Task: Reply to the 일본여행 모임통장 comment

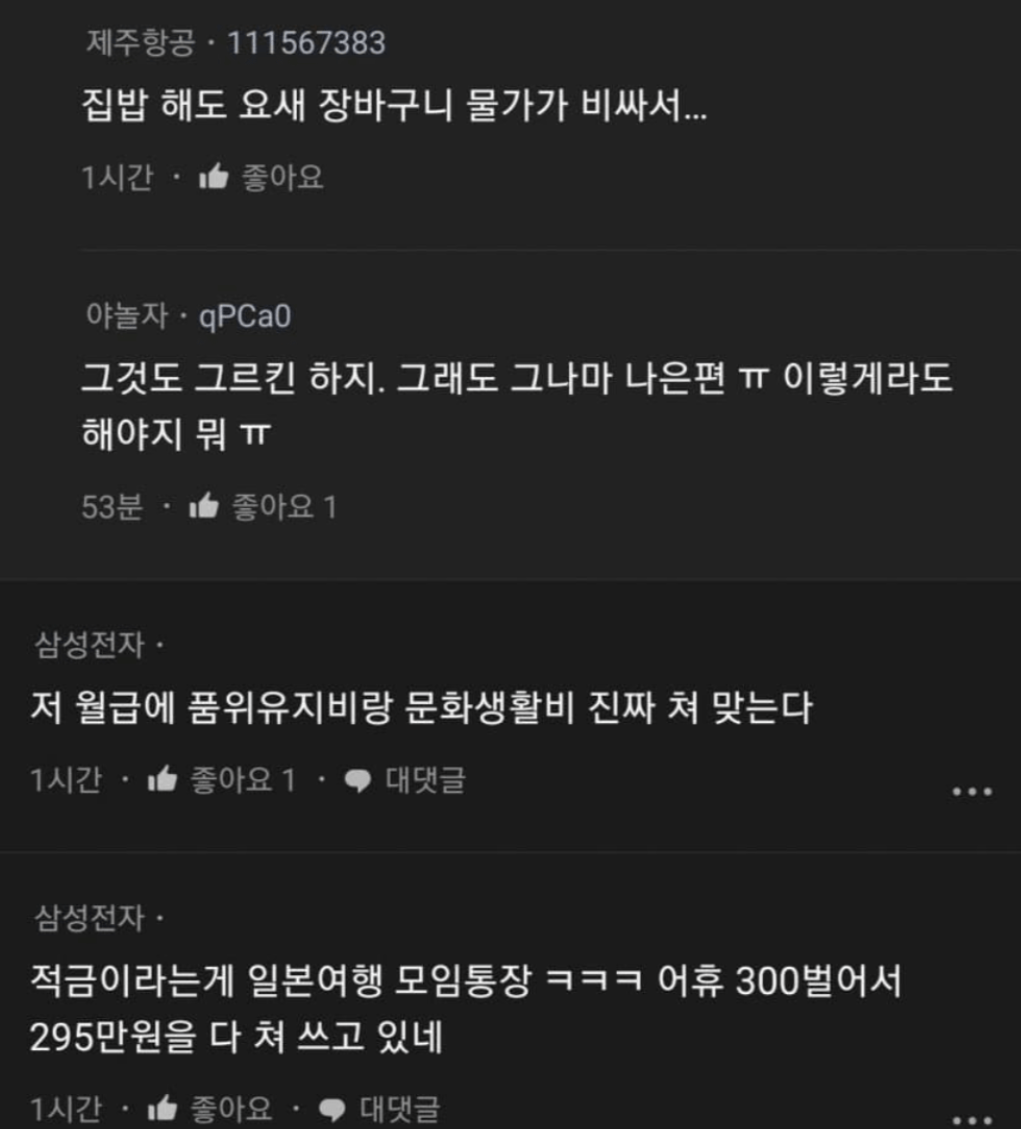Action: tap(380, 1108)
